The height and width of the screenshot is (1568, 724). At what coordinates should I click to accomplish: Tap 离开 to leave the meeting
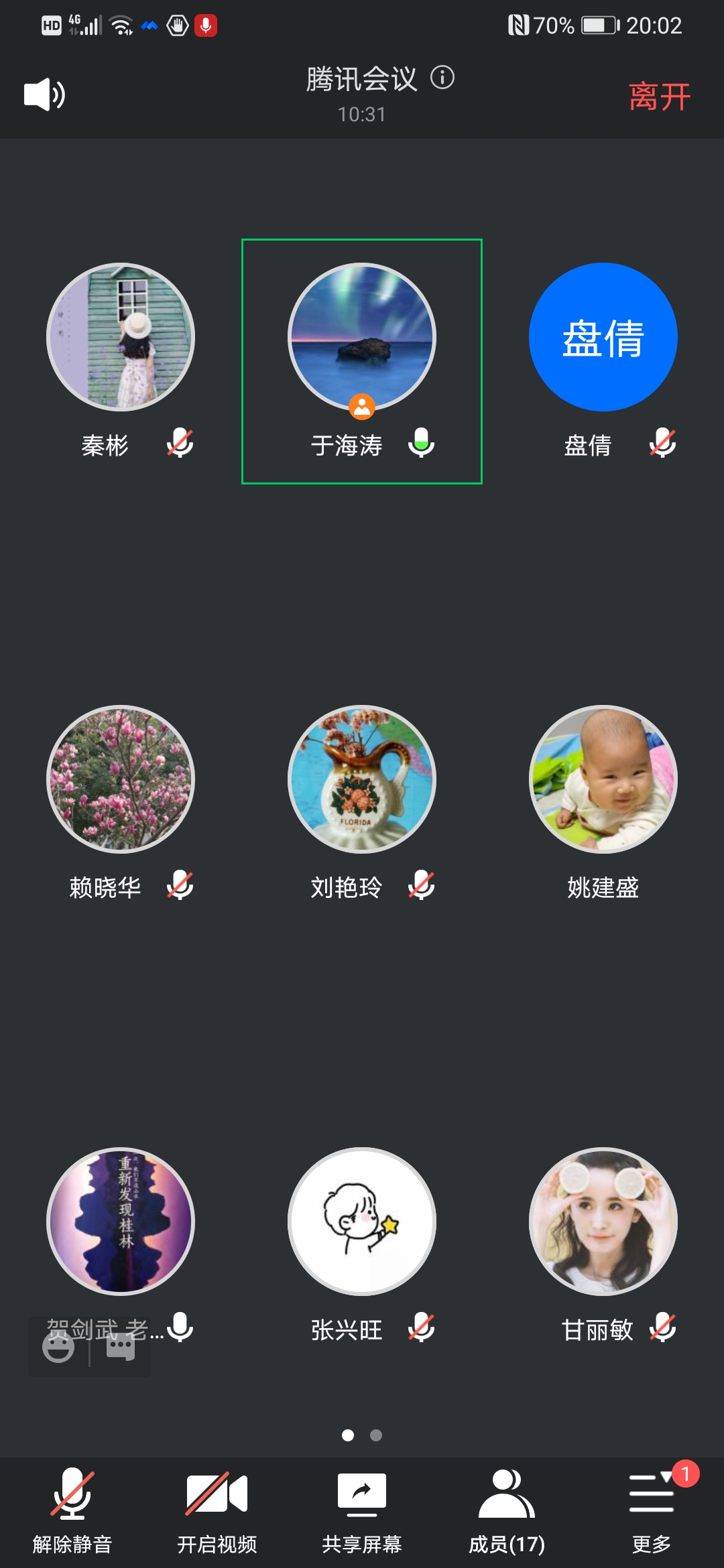click(x=659, y=96)
